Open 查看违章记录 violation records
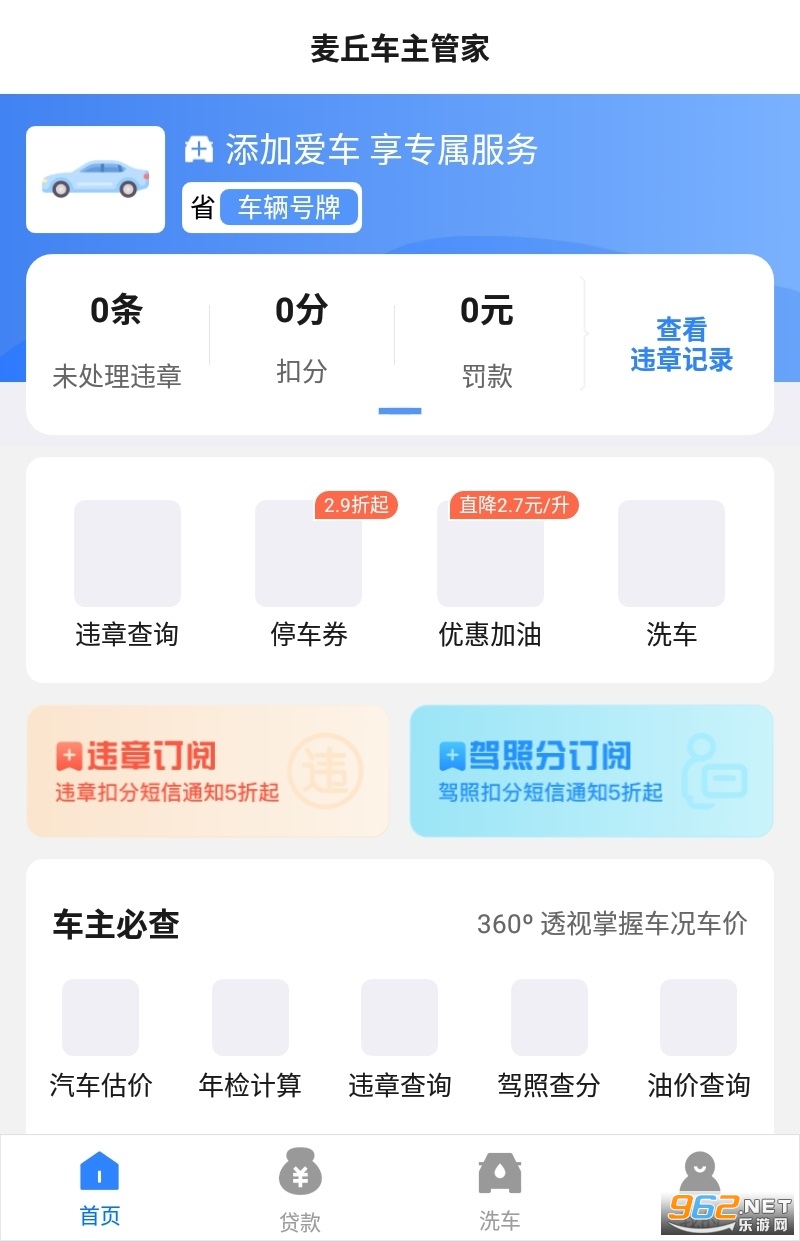Image resolution: width=800 pixels, height=1241 pixels. coord(681,344)
